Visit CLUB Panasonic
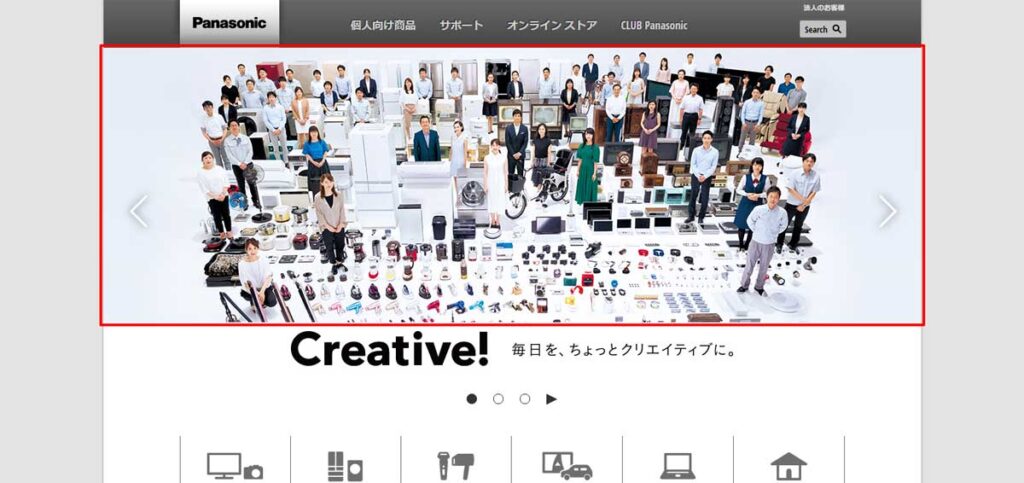This screenshot has width=1024, height=483. (x=653, y=25)
